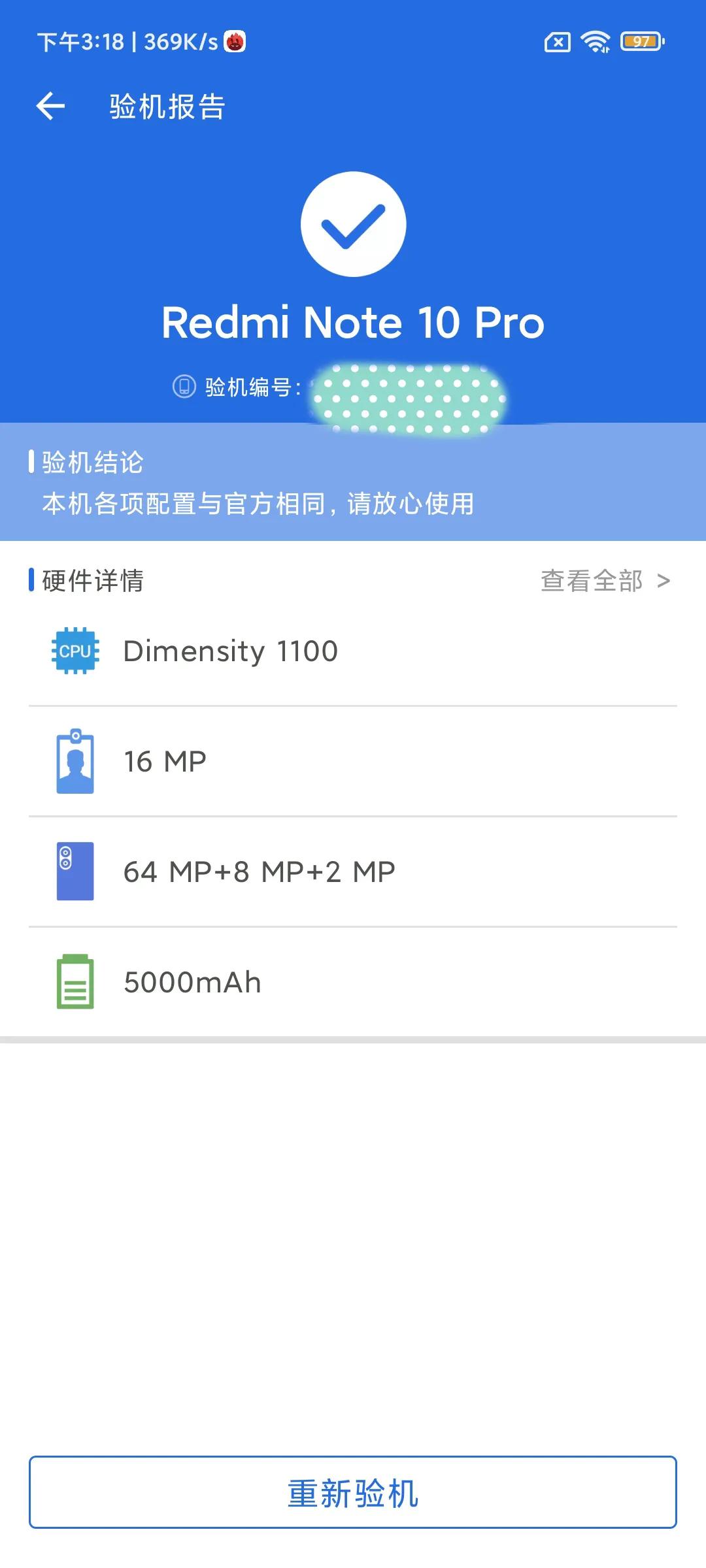
Task: Click the phone icon before 验机编号
Action: coord(184,387)
